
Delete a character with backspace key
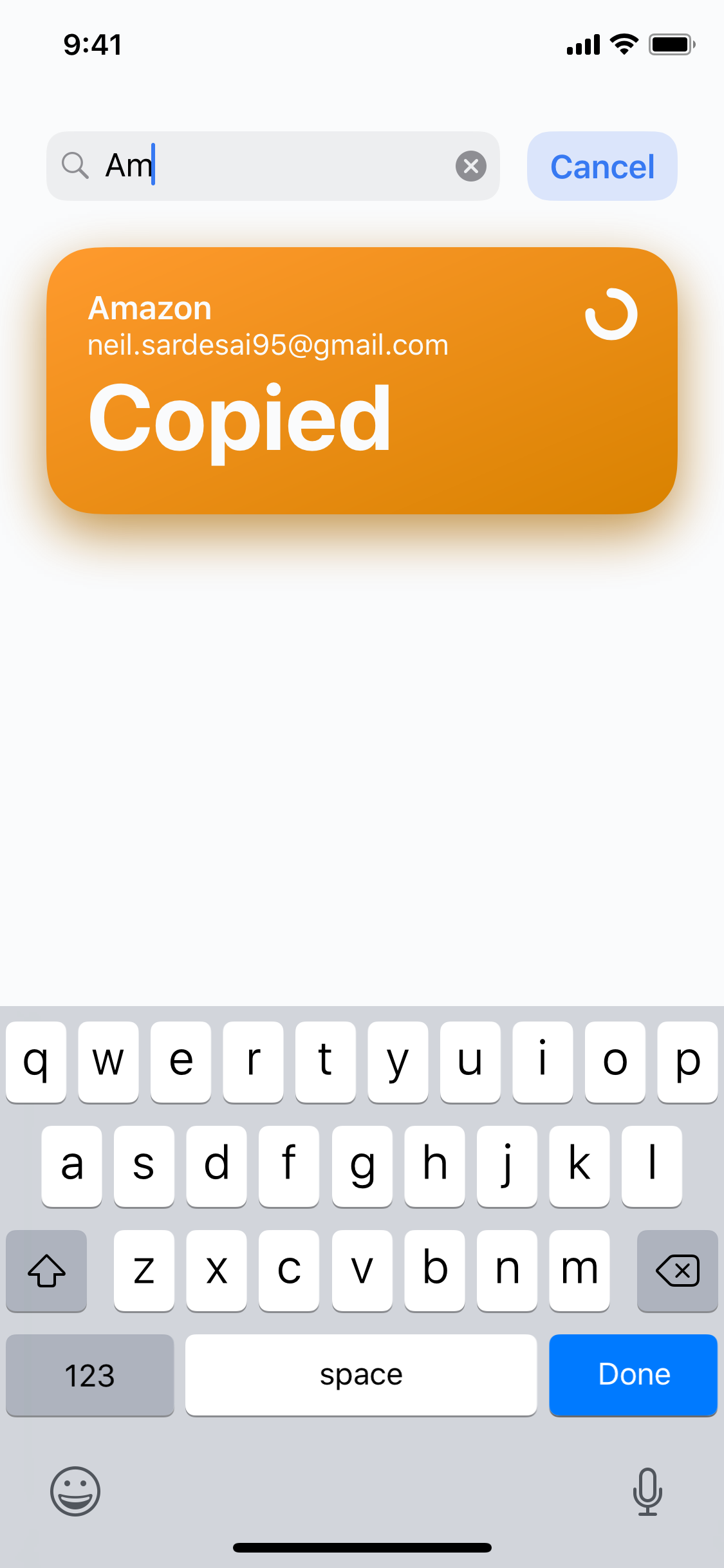677,1271
